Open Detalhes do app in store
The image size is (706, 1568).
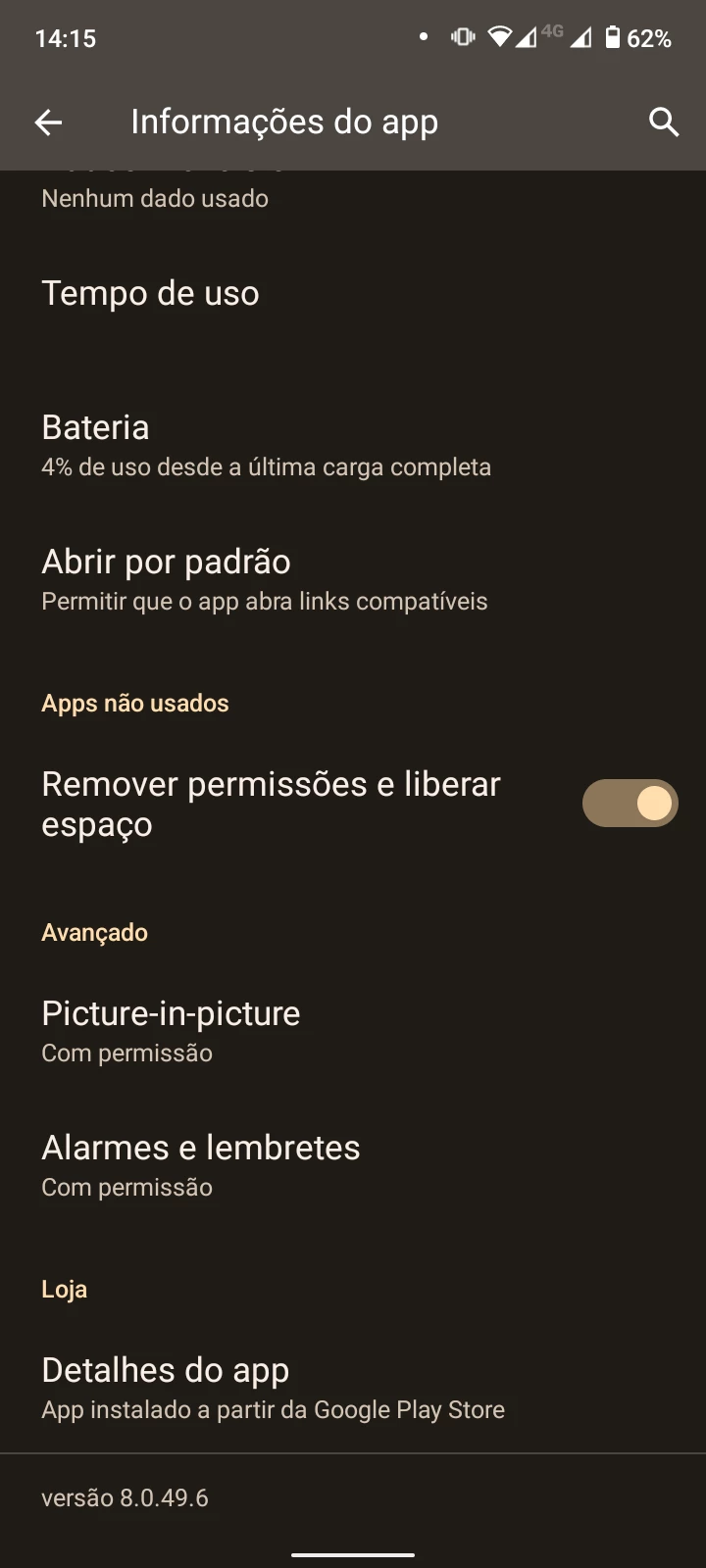pos(273,1388)
